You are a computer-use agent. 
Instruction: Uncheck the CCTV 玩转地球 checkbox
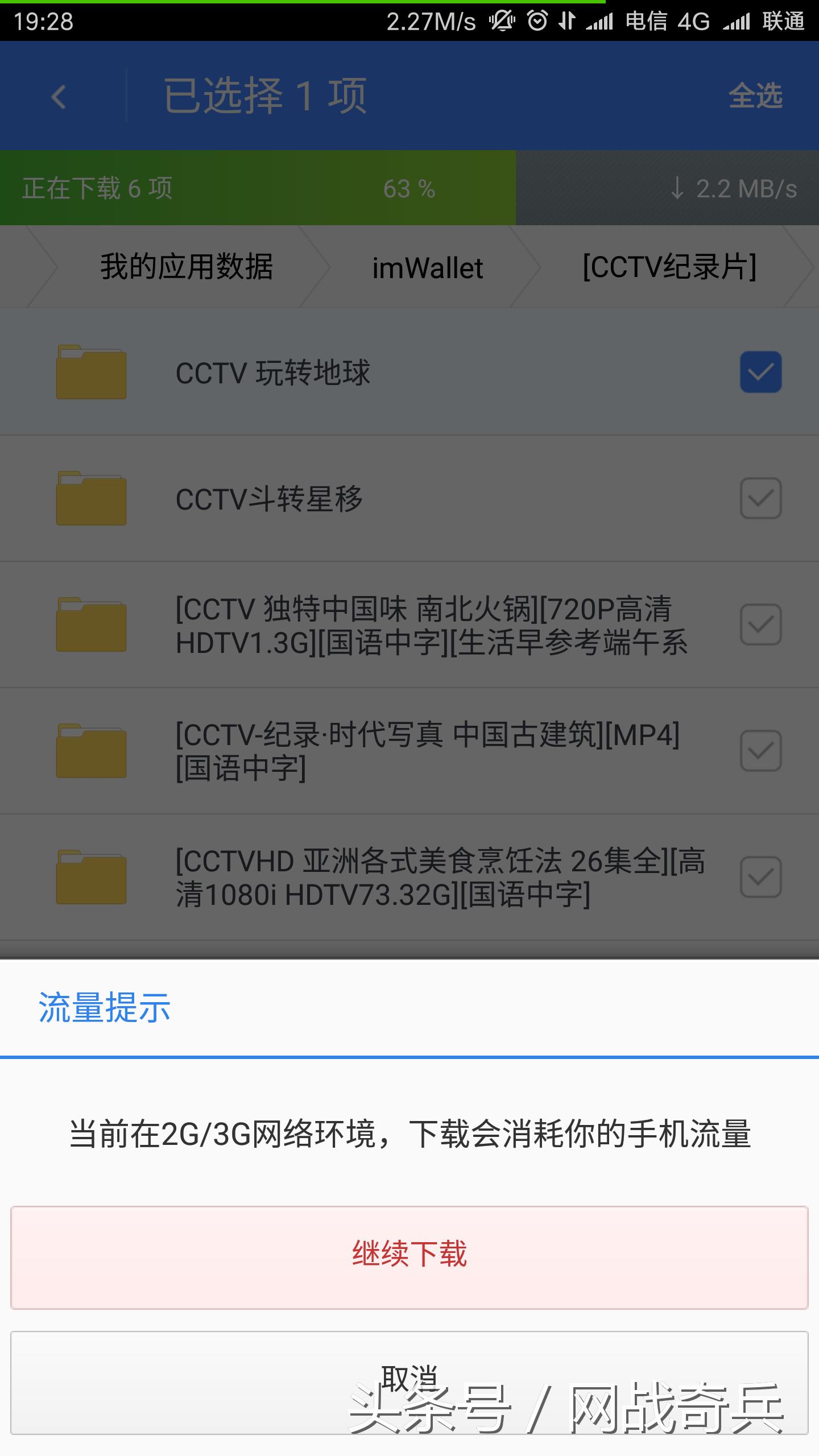coord(760,373)
